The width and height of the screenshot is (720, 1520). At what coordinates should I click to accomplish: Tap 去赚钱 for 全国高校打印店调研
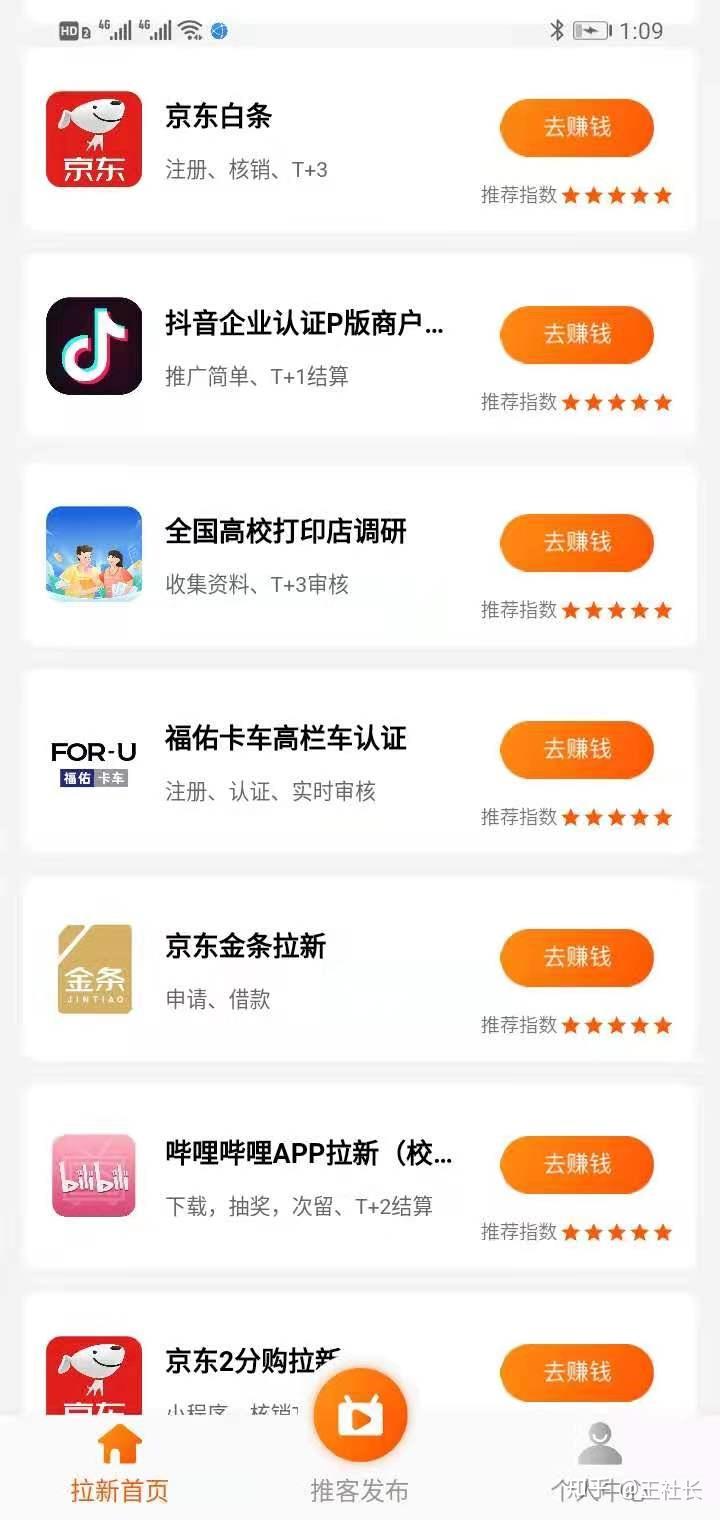pos(577,543)
